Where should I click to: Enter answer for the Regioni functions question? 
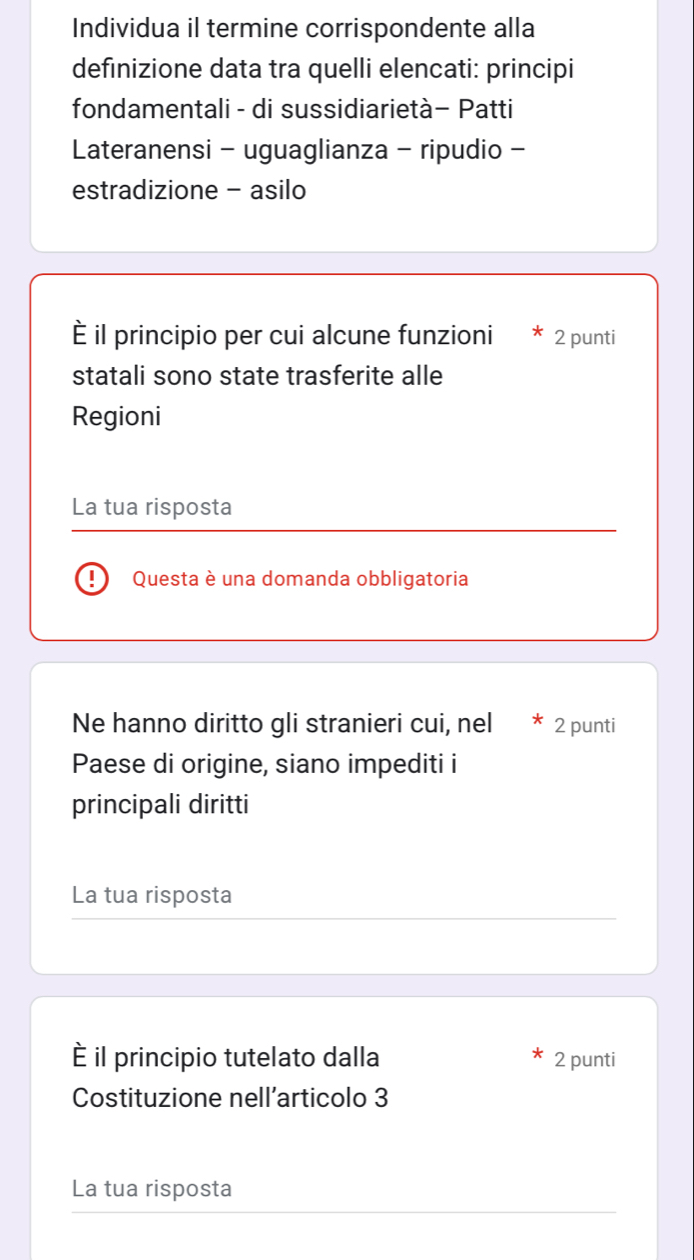point(343,508)
